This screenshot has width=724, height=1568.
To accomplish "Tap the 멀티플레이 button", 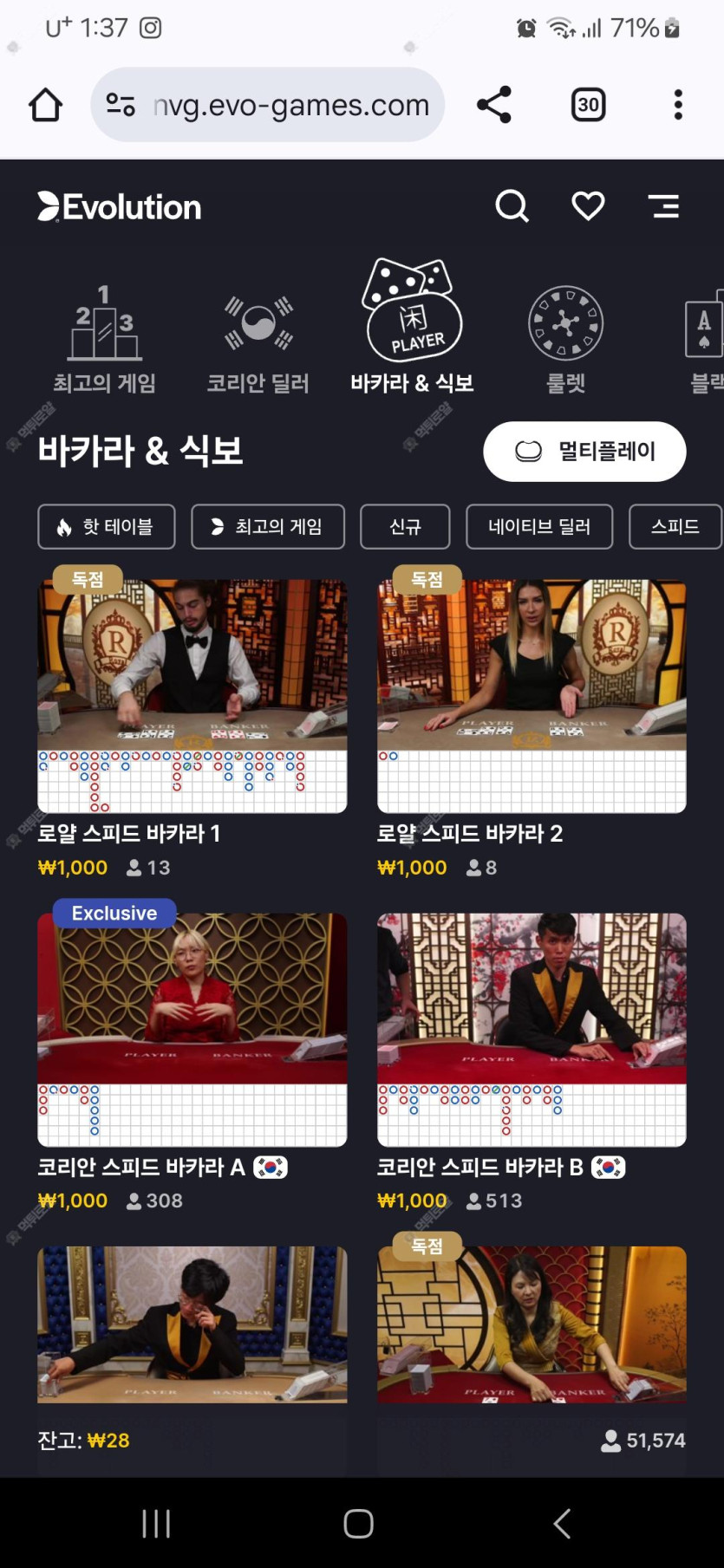I will [584, 452].
